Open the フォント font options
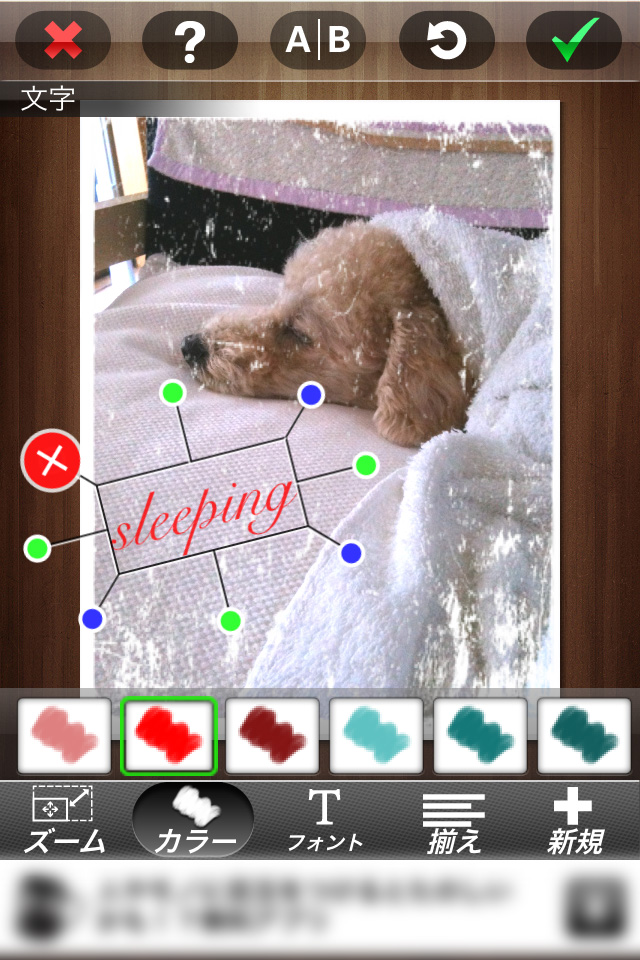 tap(324, 820)
